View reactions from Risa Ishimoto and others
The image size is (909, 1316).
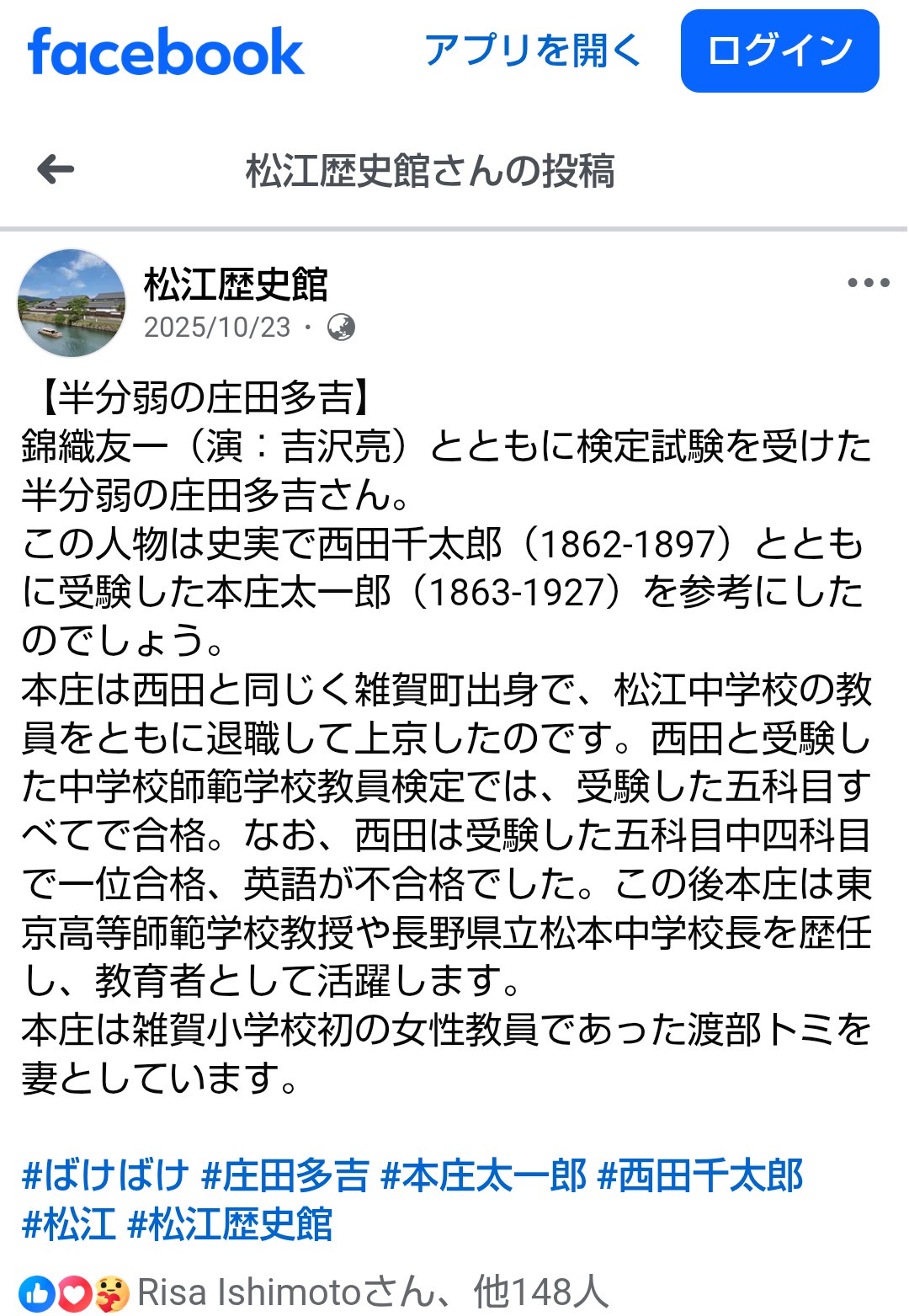[x=370, y=1292]
